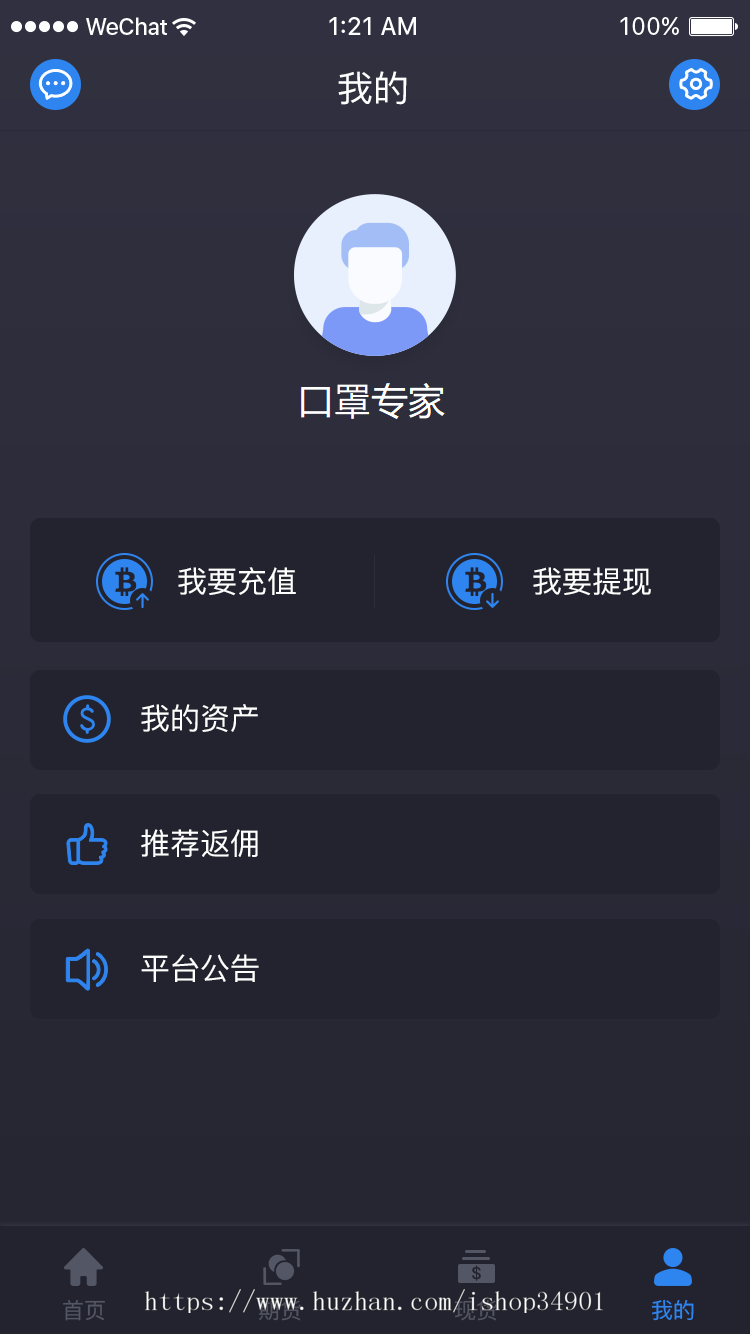
Task: Click the futures chart icon in bottom bar
Action: 279,1267
